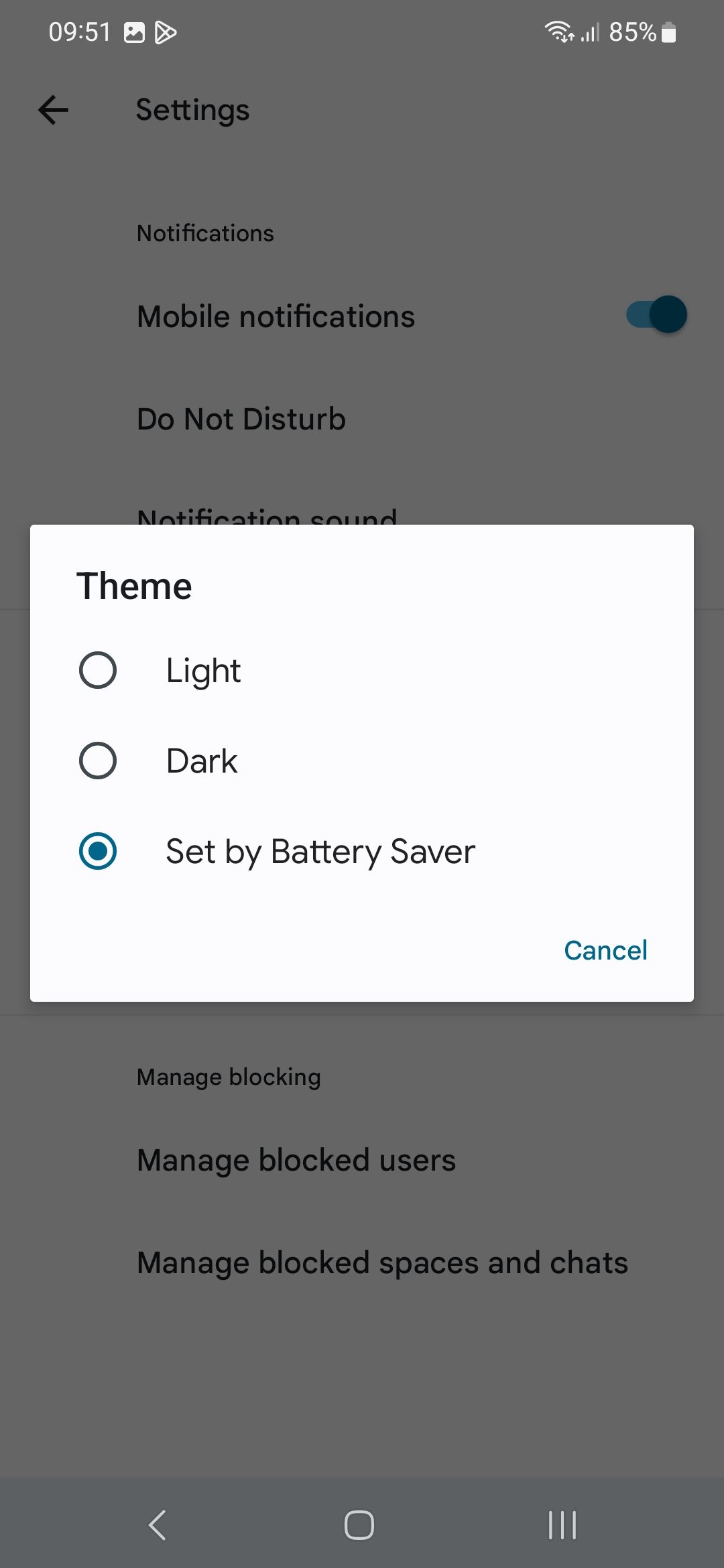This screenshot has height=1568, width=724.
Task: Choose the Dark theme
Action: [362, 761]
